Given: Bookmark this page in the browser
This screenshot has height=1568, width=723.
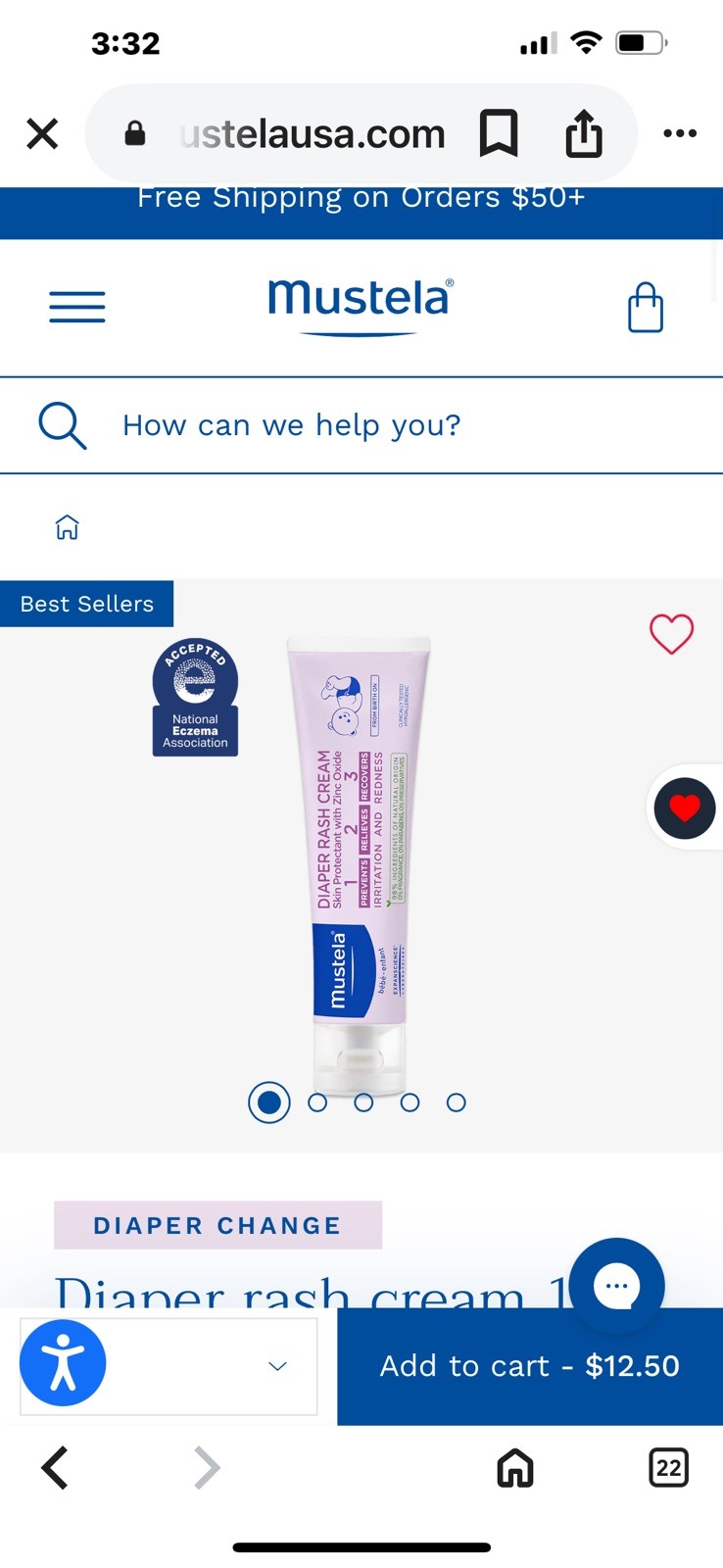Looking at the screenshot, I should tap(498, 133).
